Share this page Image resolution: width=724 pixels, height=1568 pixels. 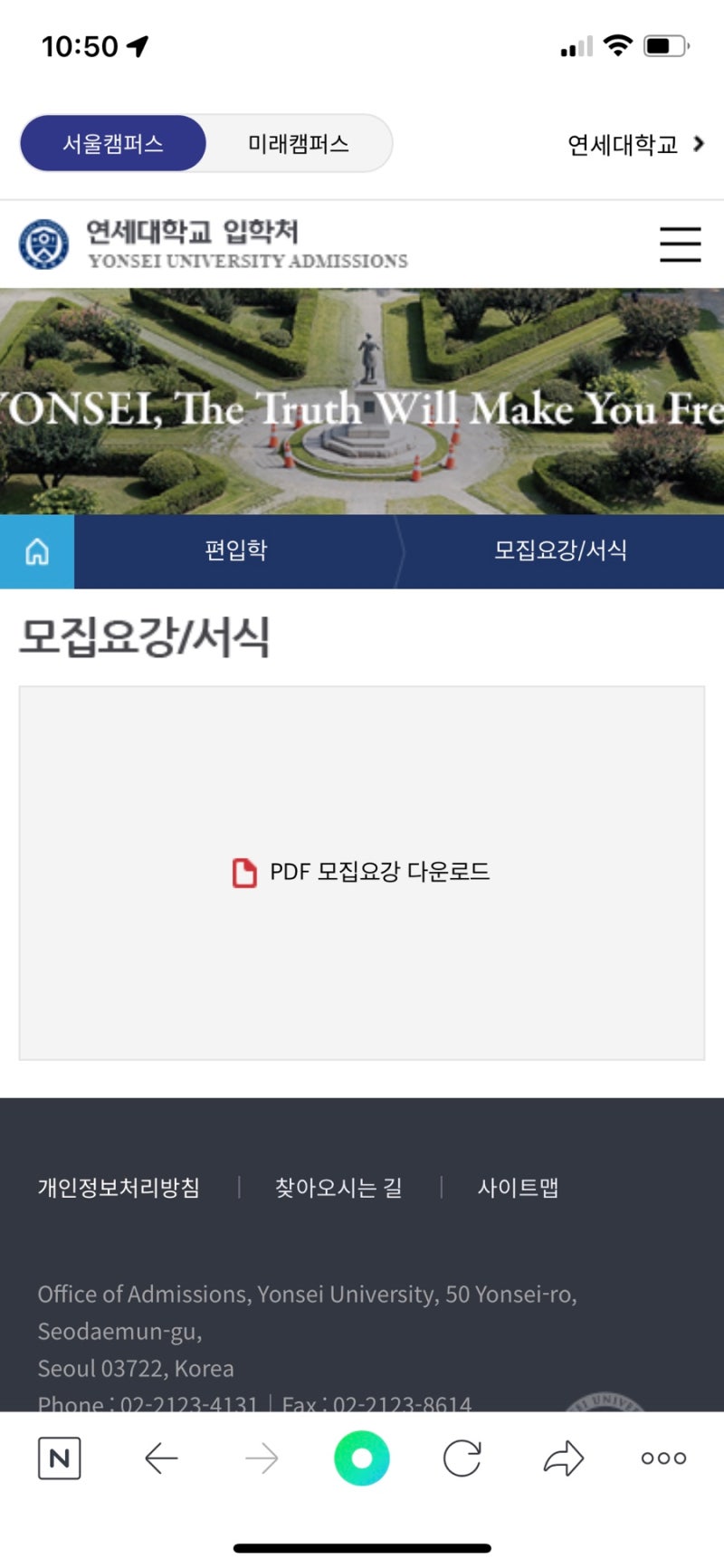pos(563,1458)
